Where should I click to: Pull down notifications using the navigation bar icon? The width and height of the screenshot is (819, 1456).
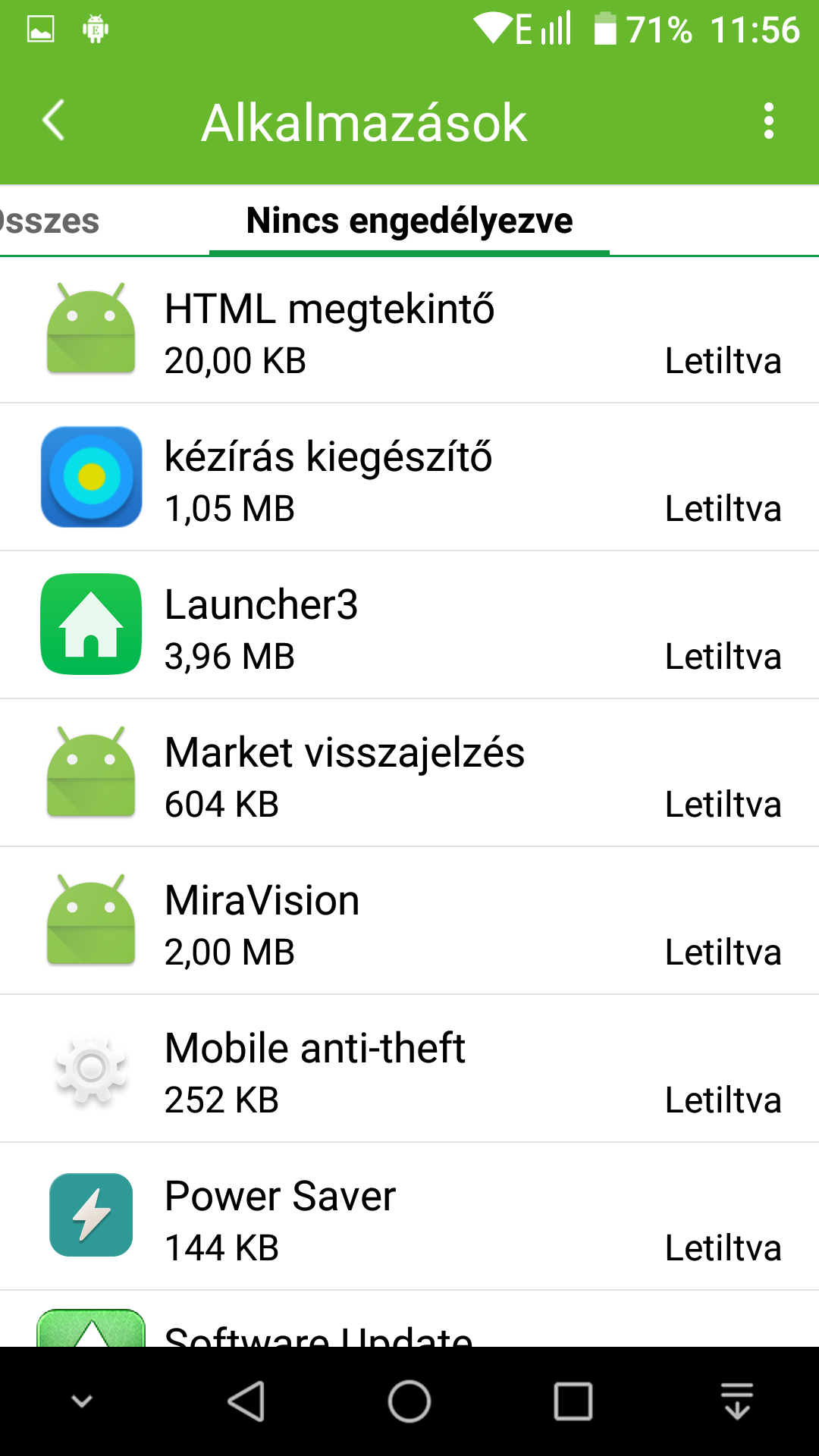tap(737, 1401)
